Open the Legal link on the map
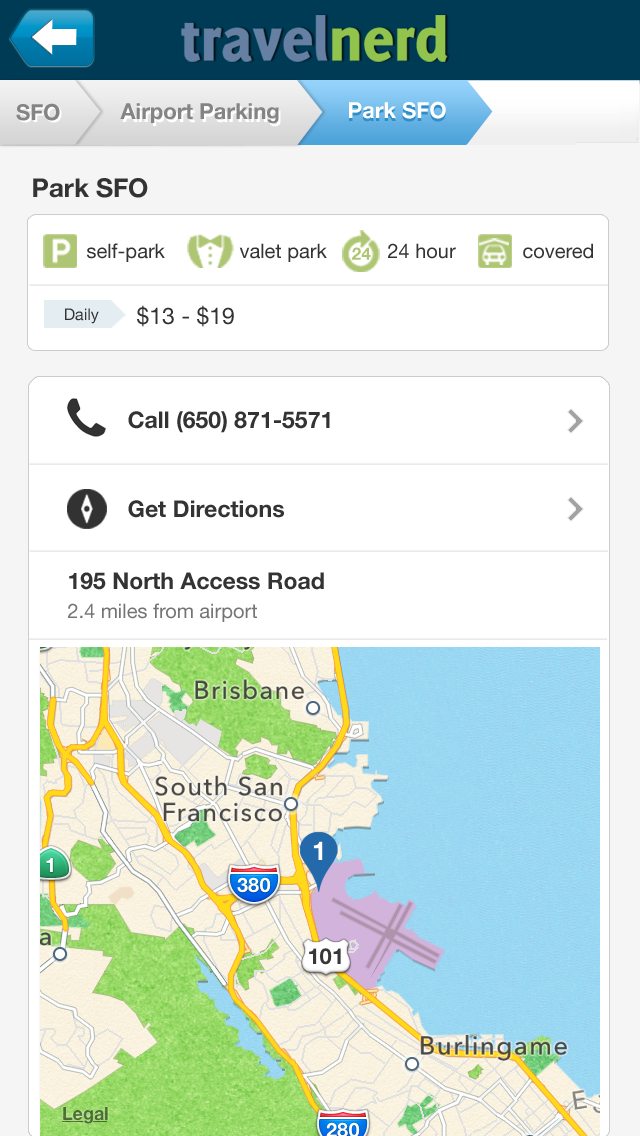 click(85, 1114)
